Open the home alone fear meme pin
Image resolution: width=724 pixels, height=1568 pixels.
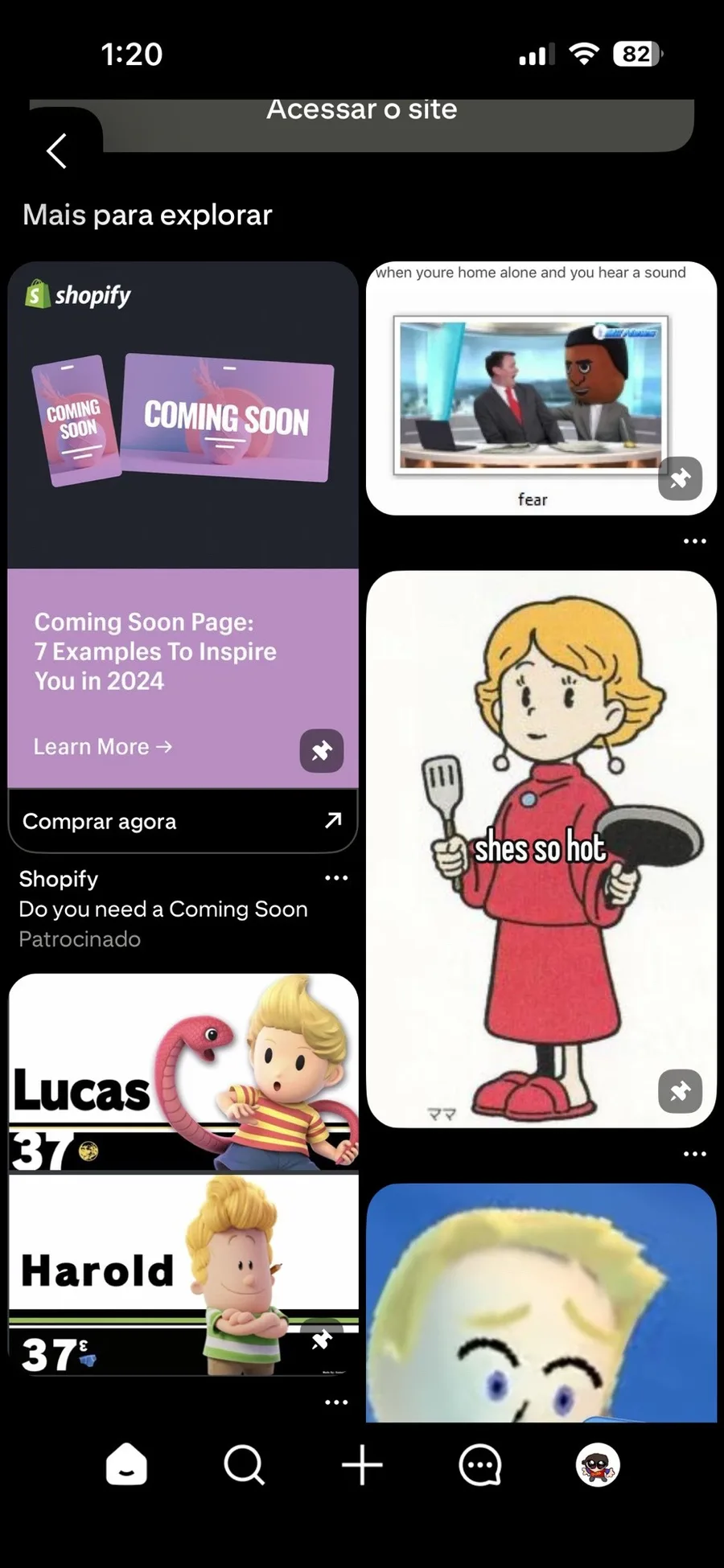click(x=531, y=386)
